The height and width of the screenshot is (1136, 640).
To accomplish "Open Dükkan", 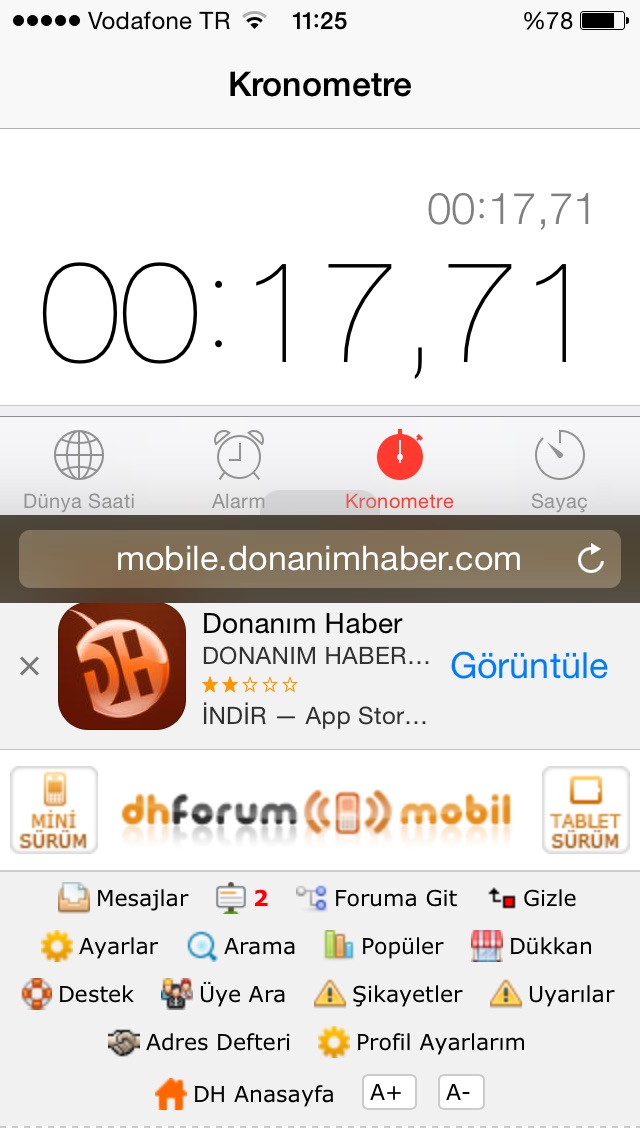I will (531, 946).
